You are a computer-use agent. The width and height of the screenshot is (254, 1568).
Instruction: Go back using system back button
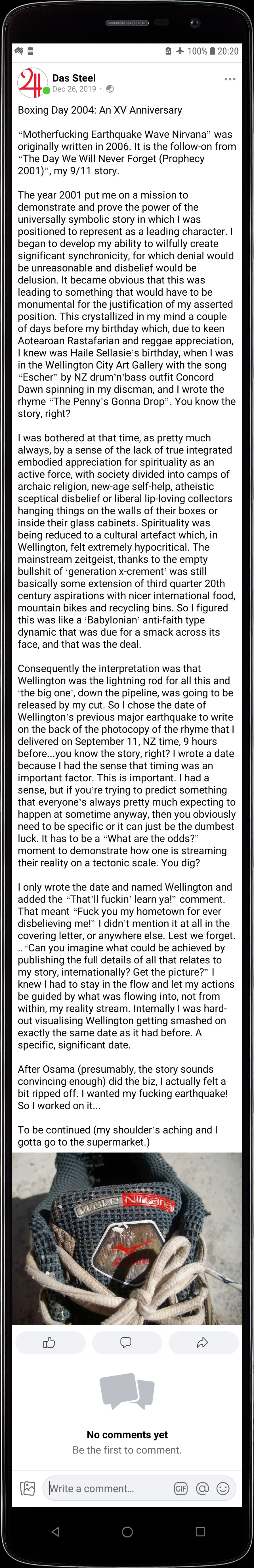point(55,1531)
